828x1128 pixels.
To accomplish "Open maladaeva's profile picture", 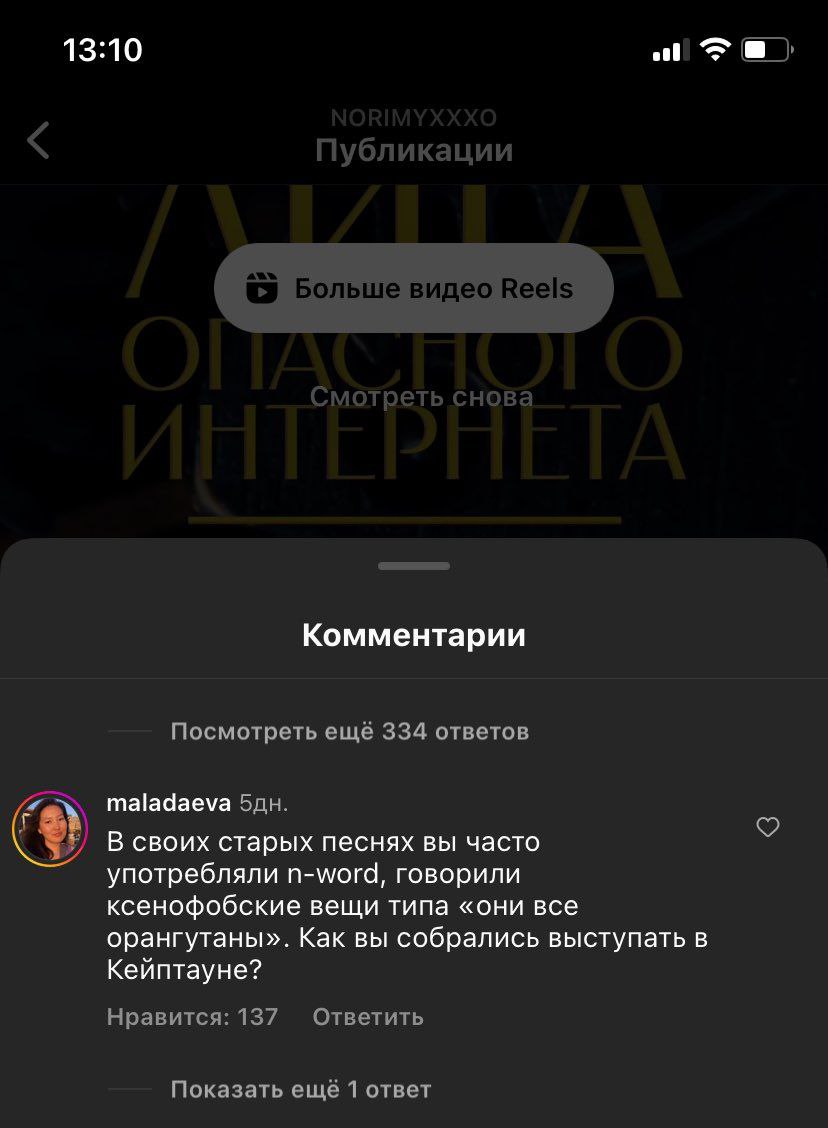I will click(50, 829).
